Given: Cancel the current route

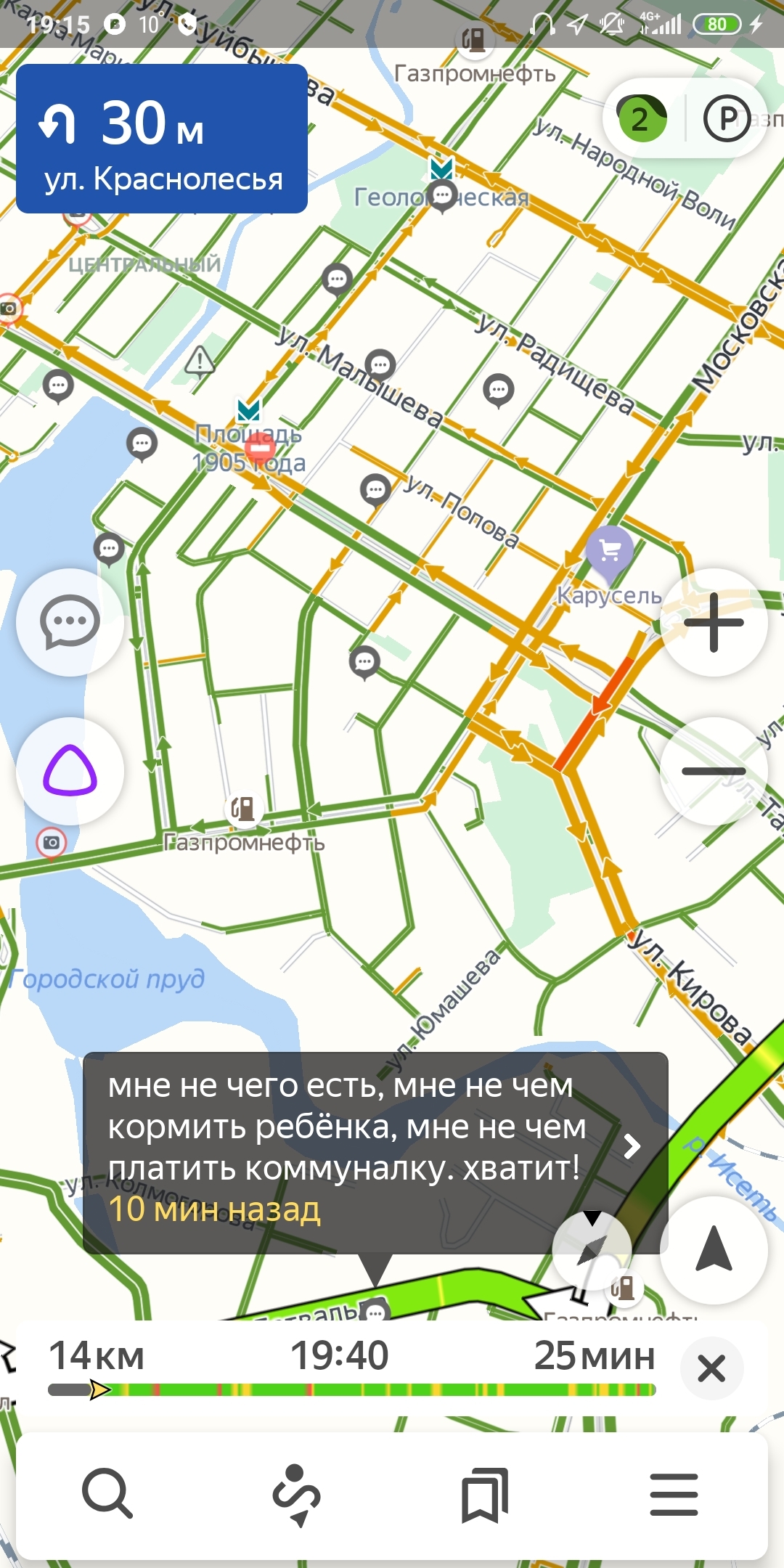Looking at the screenshot, I should click(711, 1369).
